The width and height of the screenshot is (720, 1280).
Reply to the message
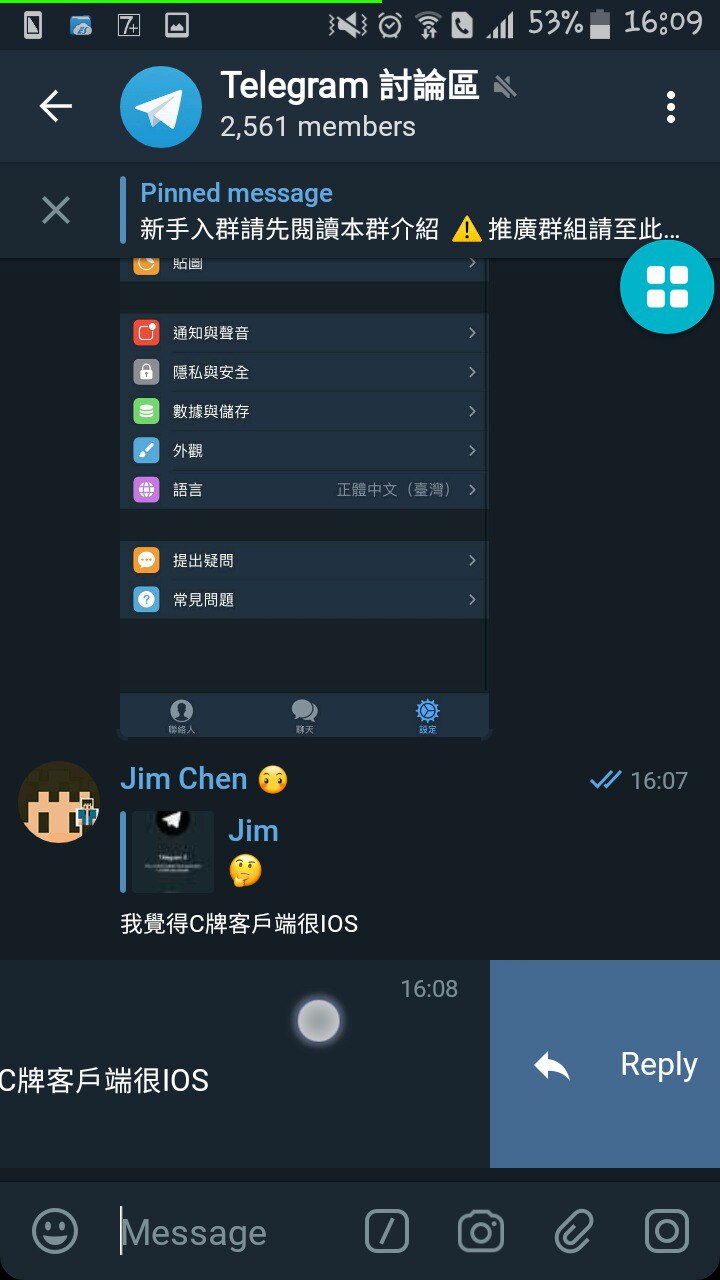point(605,1064)
